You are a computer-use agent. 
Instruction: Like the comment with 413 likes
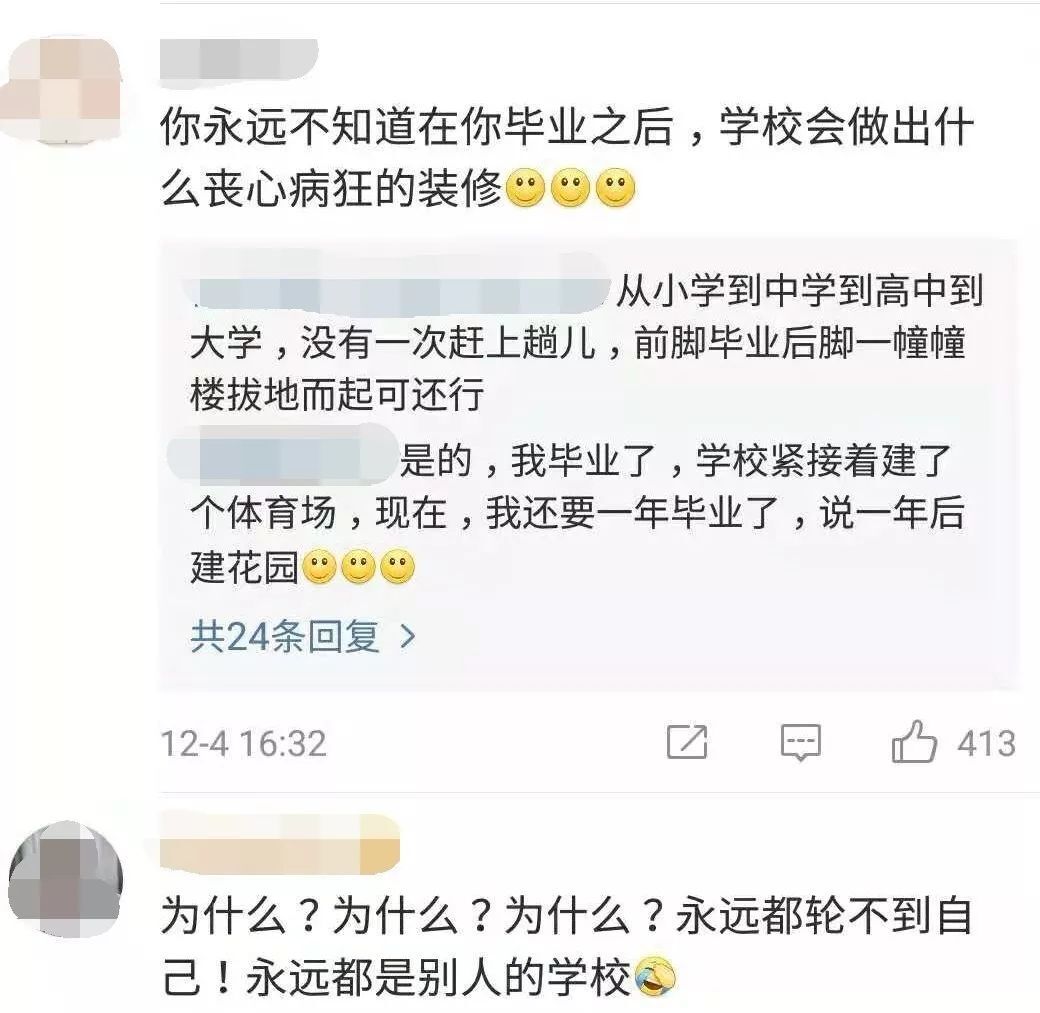point(914,743)
